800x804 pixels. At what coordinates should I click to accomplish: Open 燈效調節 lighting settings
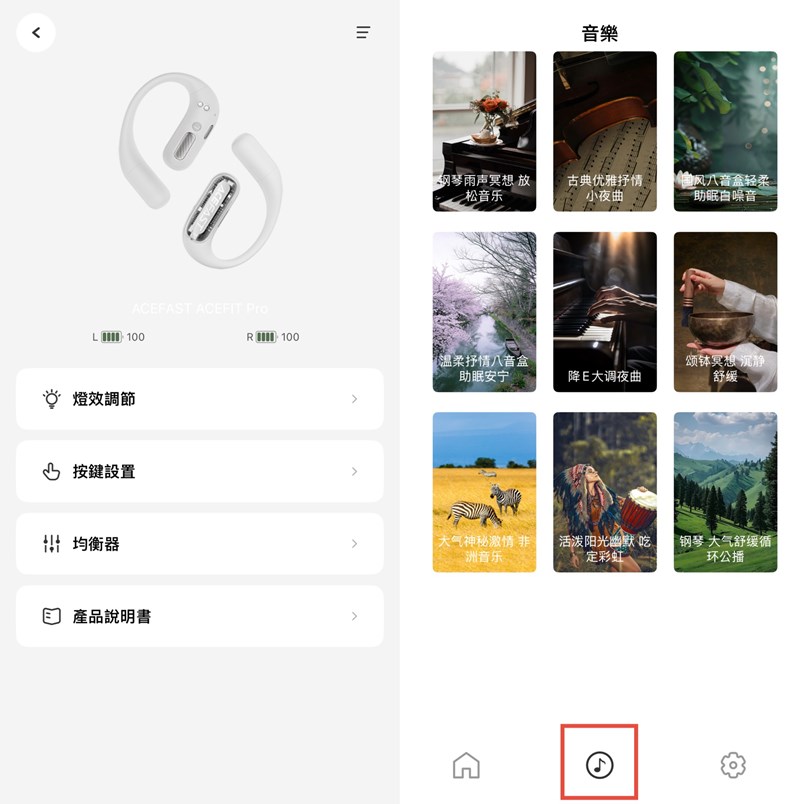pos(200,399)
